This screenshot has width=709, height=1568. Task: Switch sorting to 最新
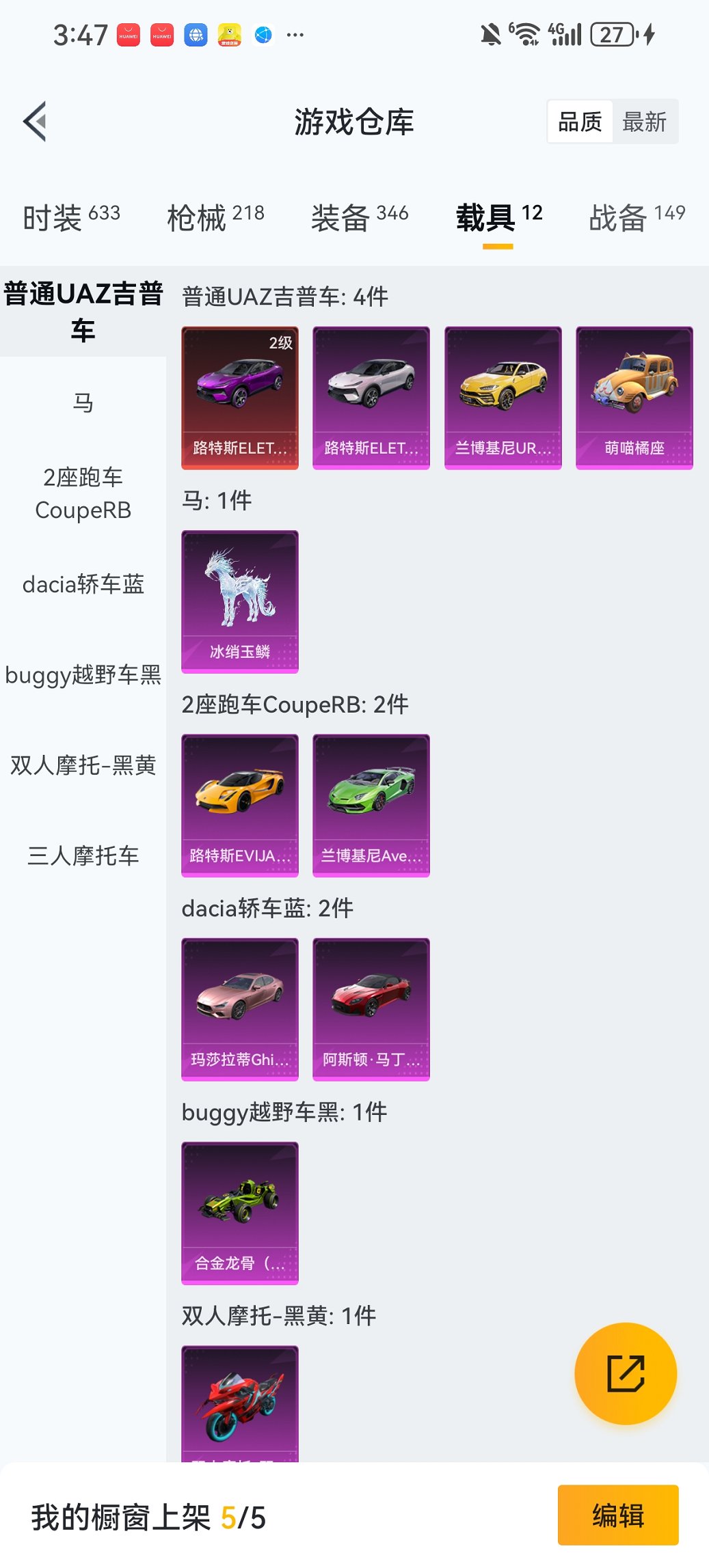click(645, 121)
